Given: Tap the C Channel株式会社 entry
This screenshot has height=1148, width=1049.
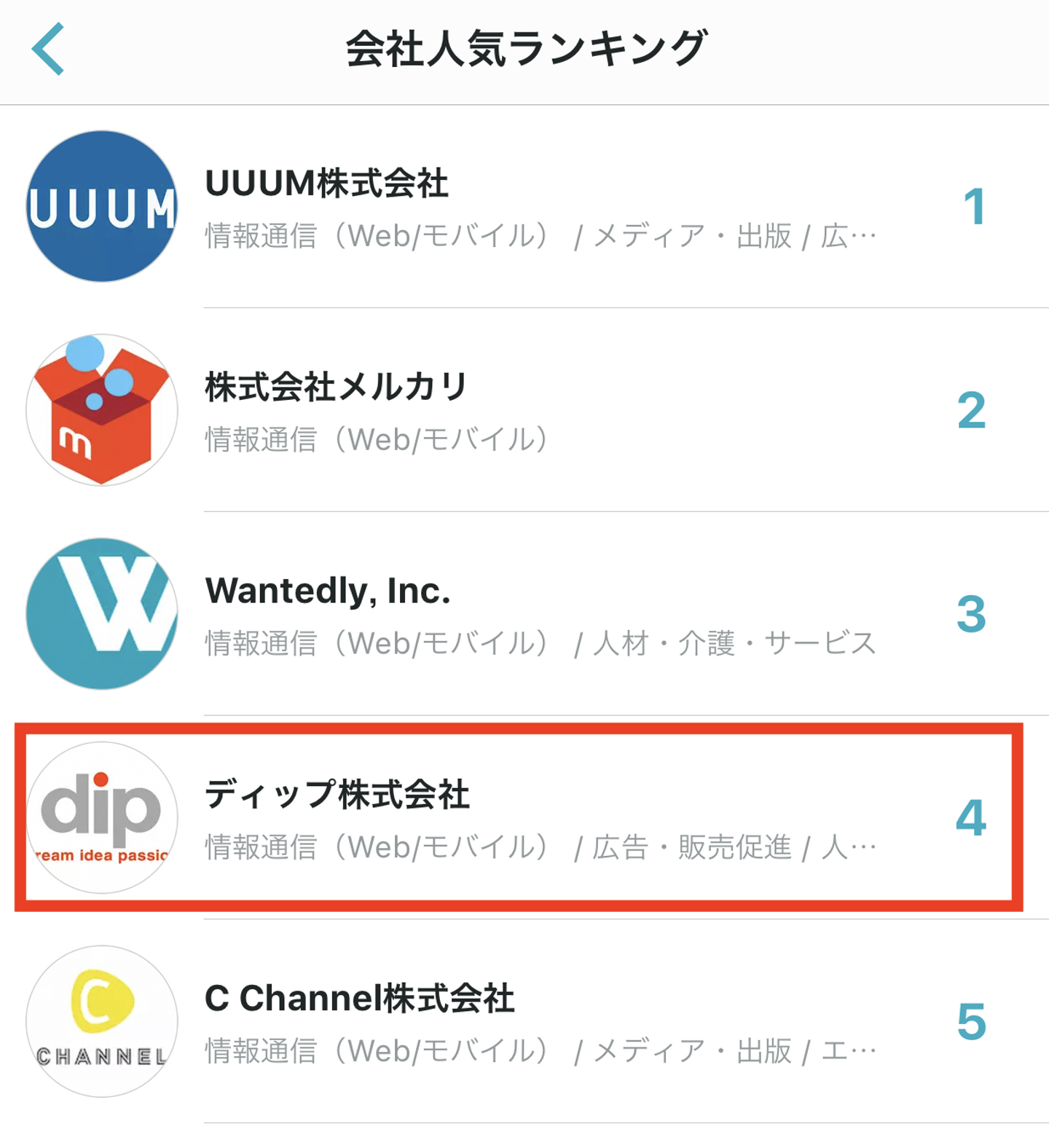Looking at the screenshot, I should coord(524,1021).
